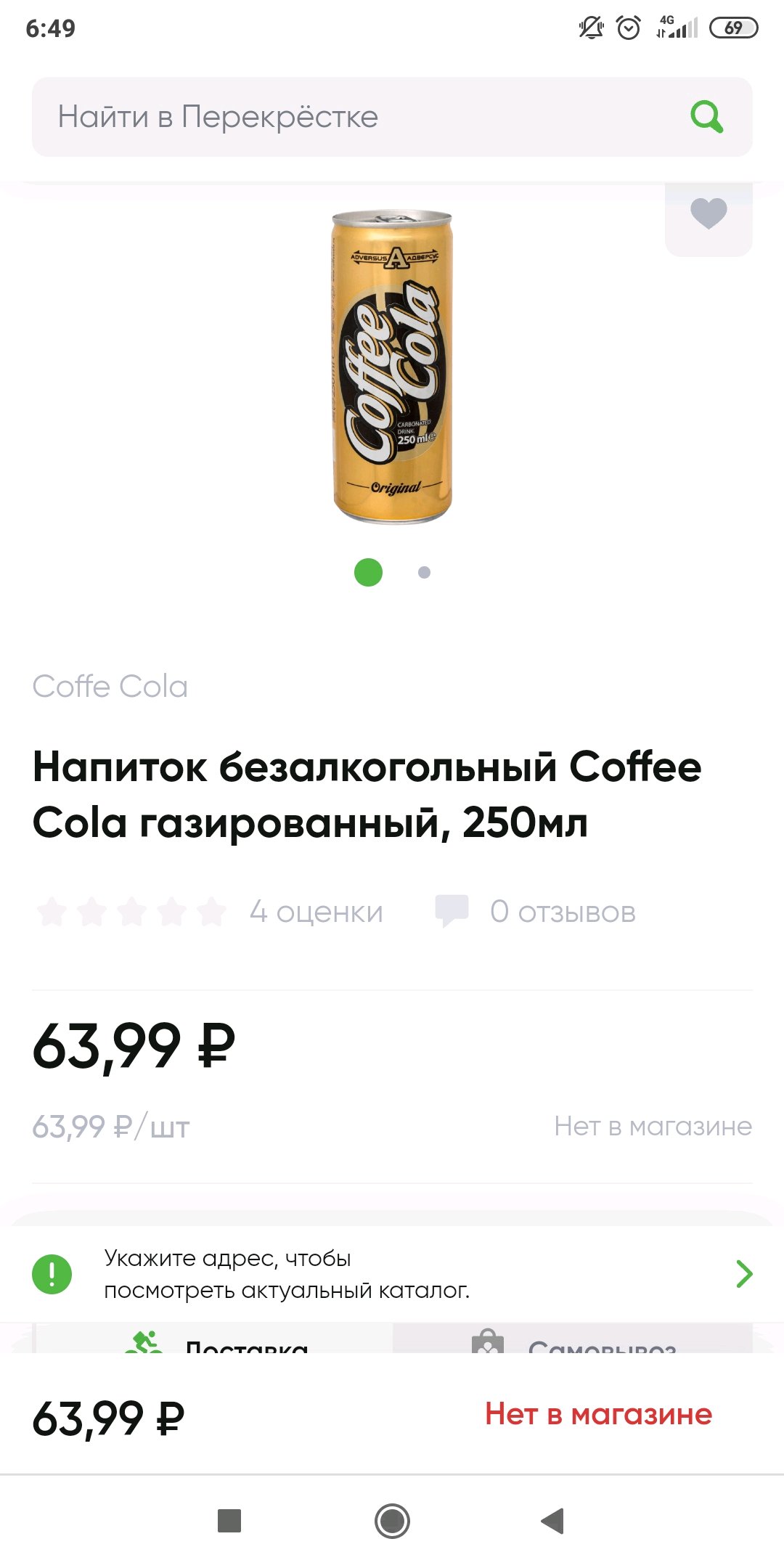The height and width of the screenshot is (1568, 784).
Task: Select the second image page indicator dot
Action: (425, 573)
